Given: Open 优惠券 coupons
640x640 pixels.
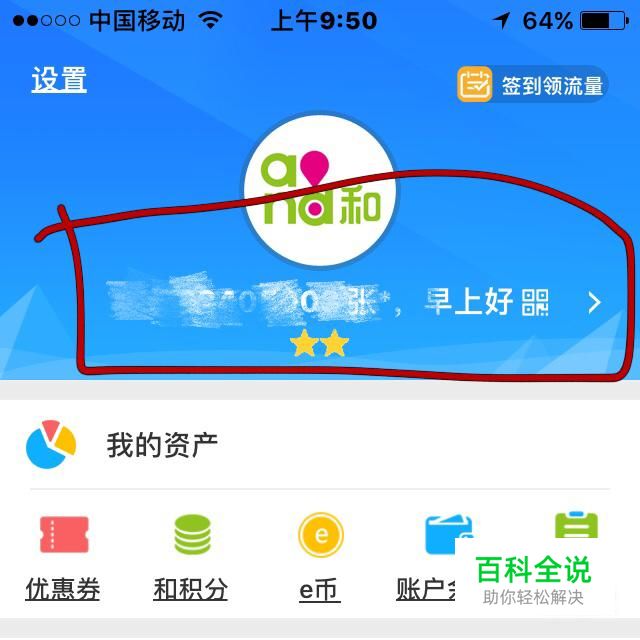Looking at the screenshot, I should [x=63, y=556].
